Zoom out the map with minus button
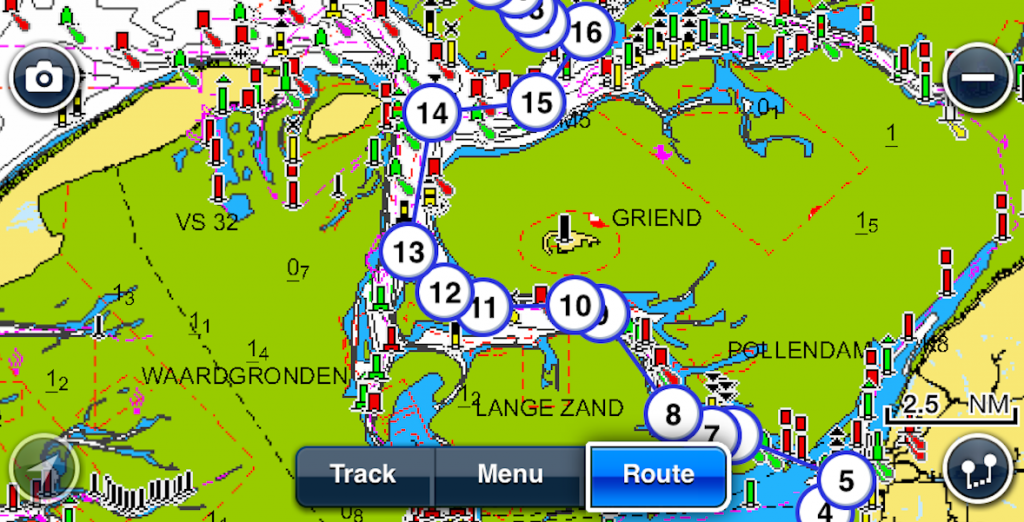The width and height of the screenshot is (1024, 522). click(x=977, y=77)
